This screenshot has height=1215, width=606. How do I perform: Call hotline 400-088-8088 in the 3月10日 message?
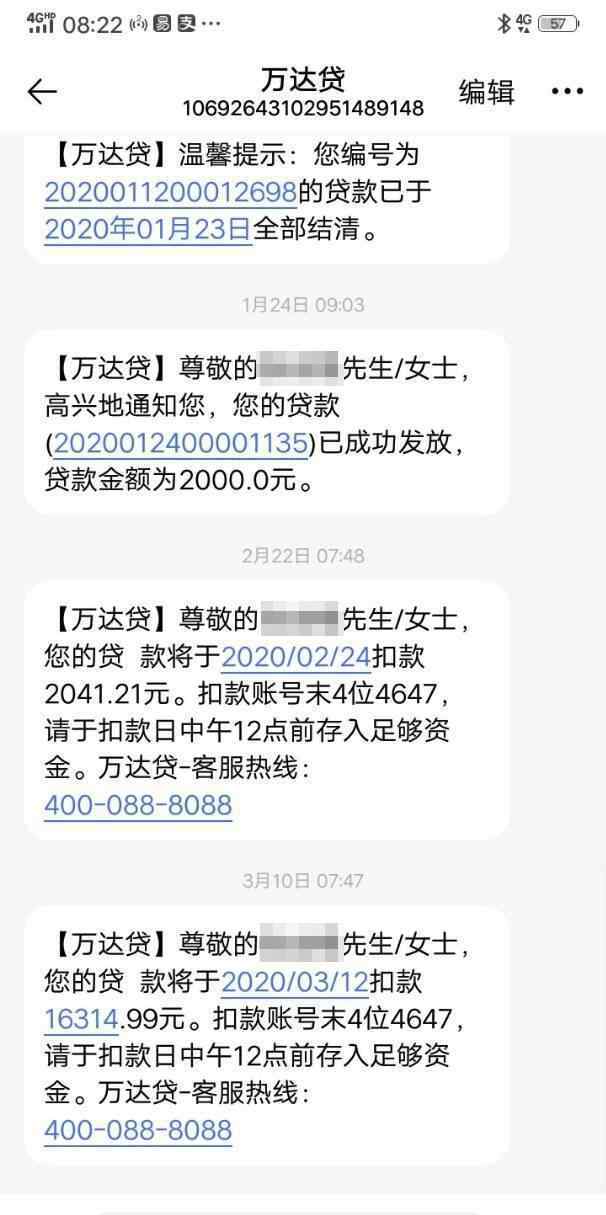coord(138,1130)
